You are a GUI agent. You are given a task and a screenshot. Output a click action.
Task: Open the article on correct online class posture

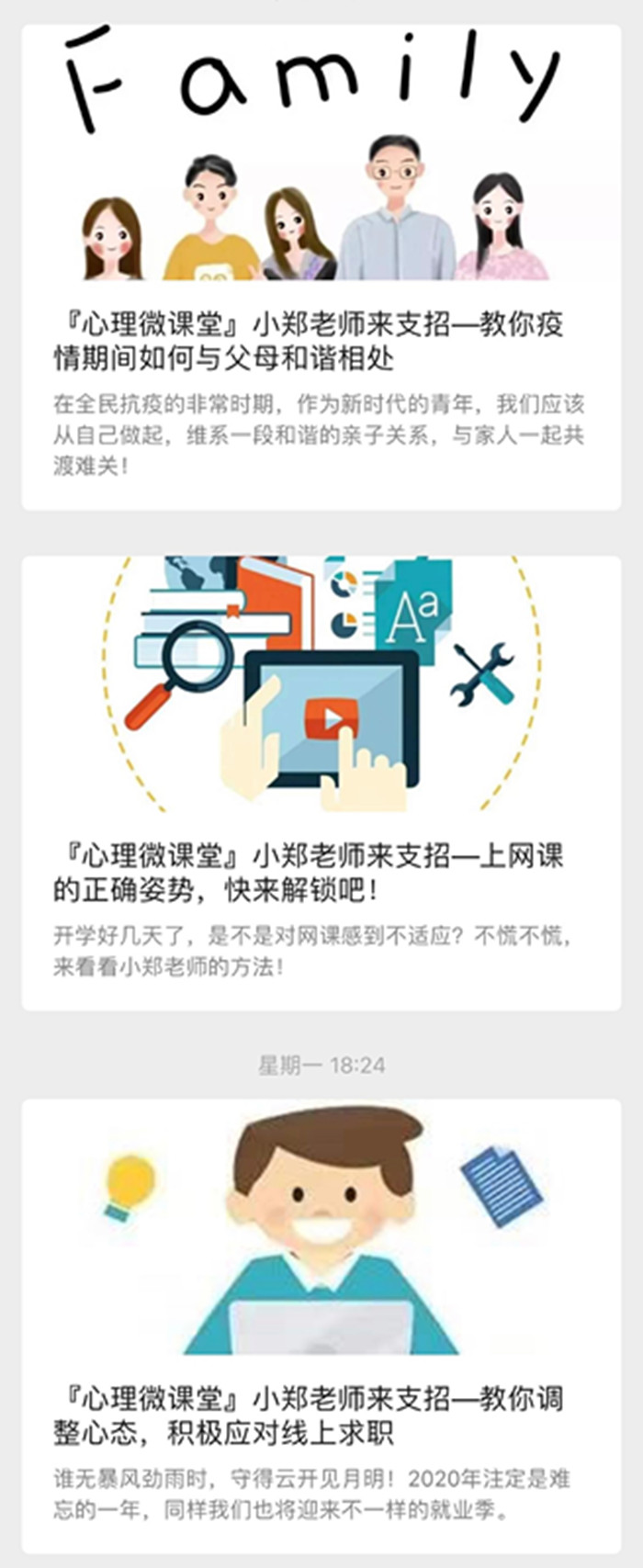[x=309, y=872]
